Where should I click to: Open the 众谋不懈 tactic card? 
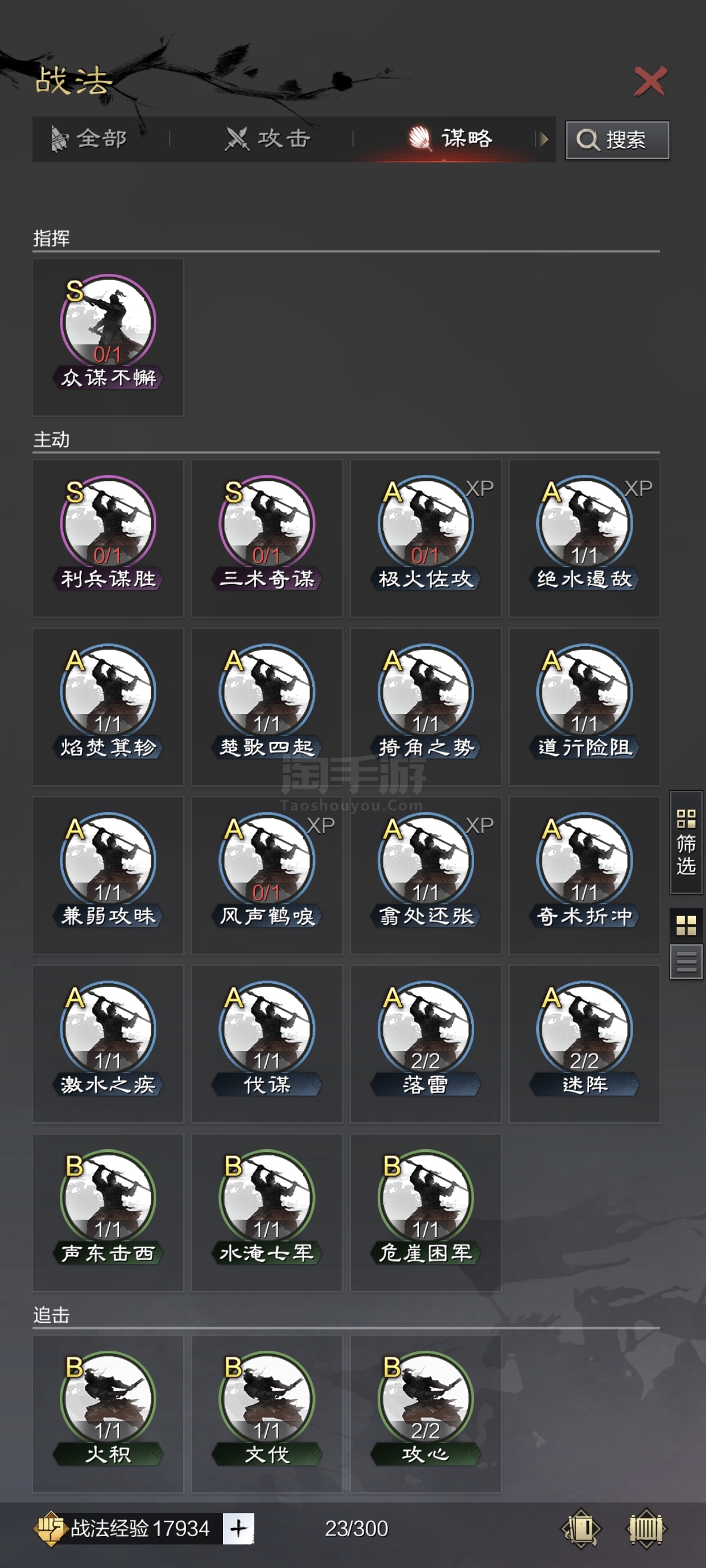pyautogui.click(x=108, y=337)
